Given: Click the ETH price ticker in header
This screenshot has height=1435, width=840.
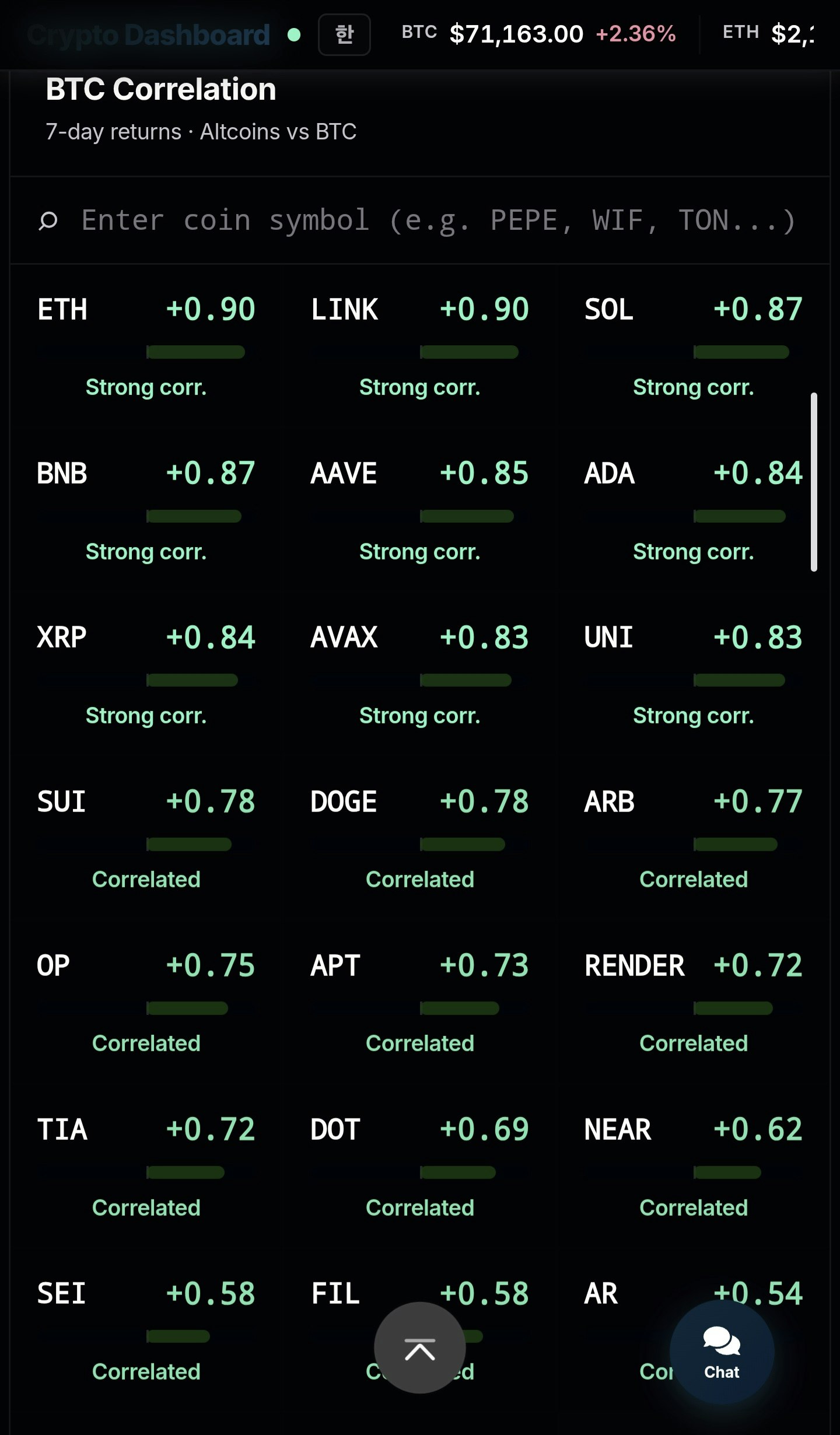Looking at the screenshot, I should click(782, 33).
